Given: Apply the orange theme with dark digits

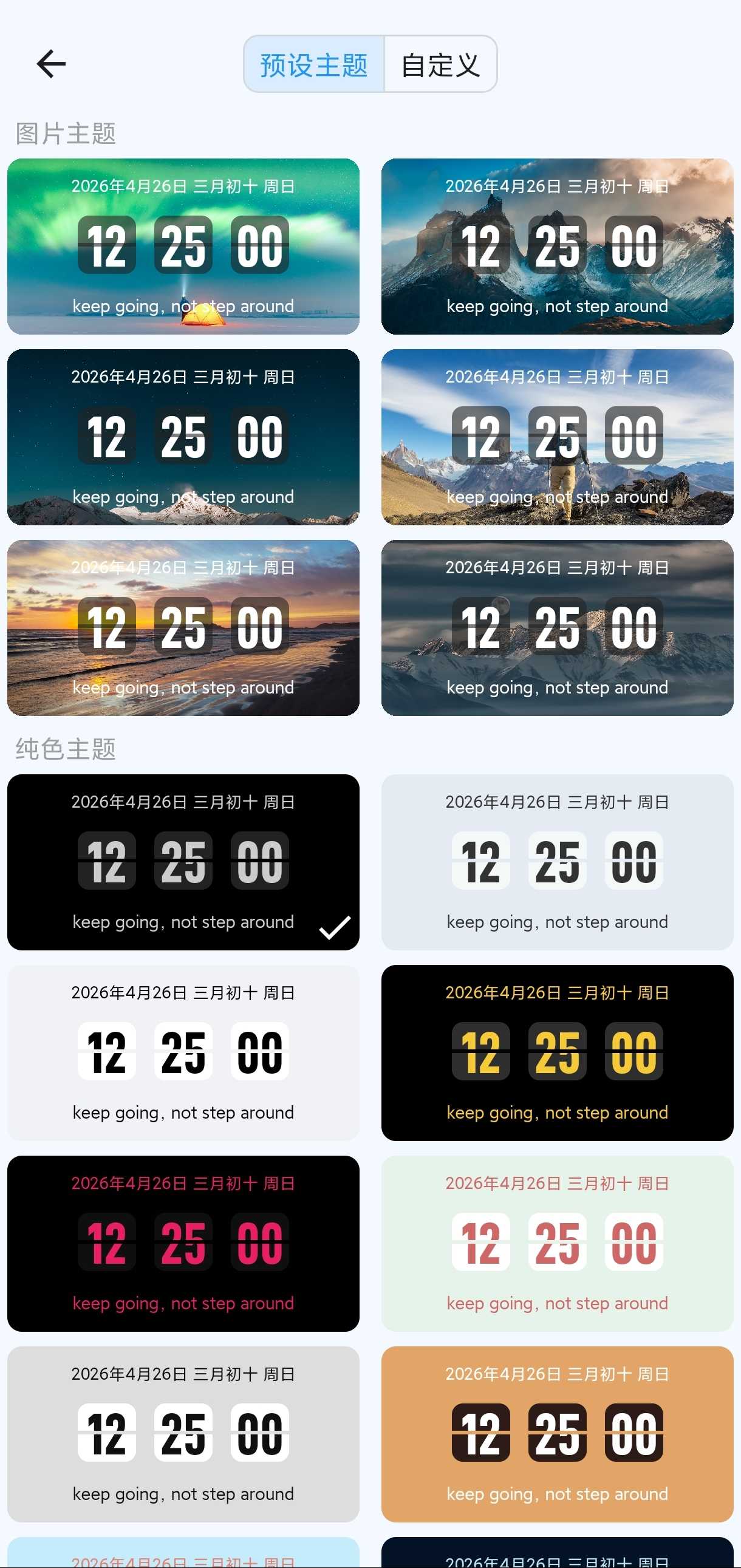Looking at the screenshot, I should [x=557, y=1433].
